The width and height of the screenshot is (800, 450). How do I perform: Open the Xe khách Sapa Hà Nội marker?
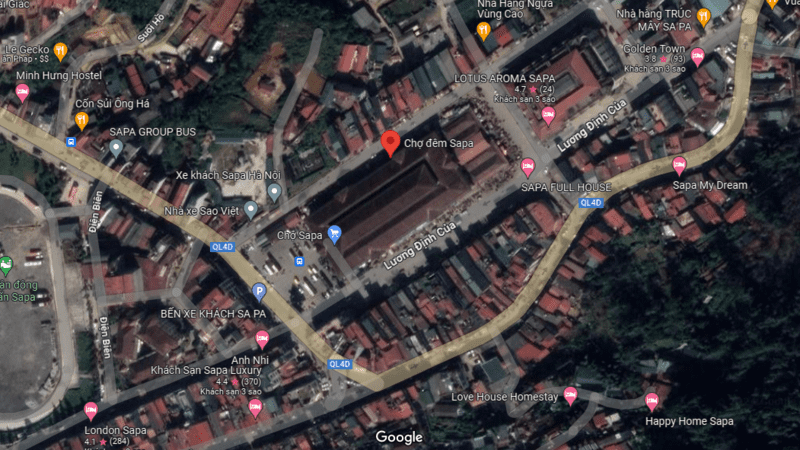274,191
